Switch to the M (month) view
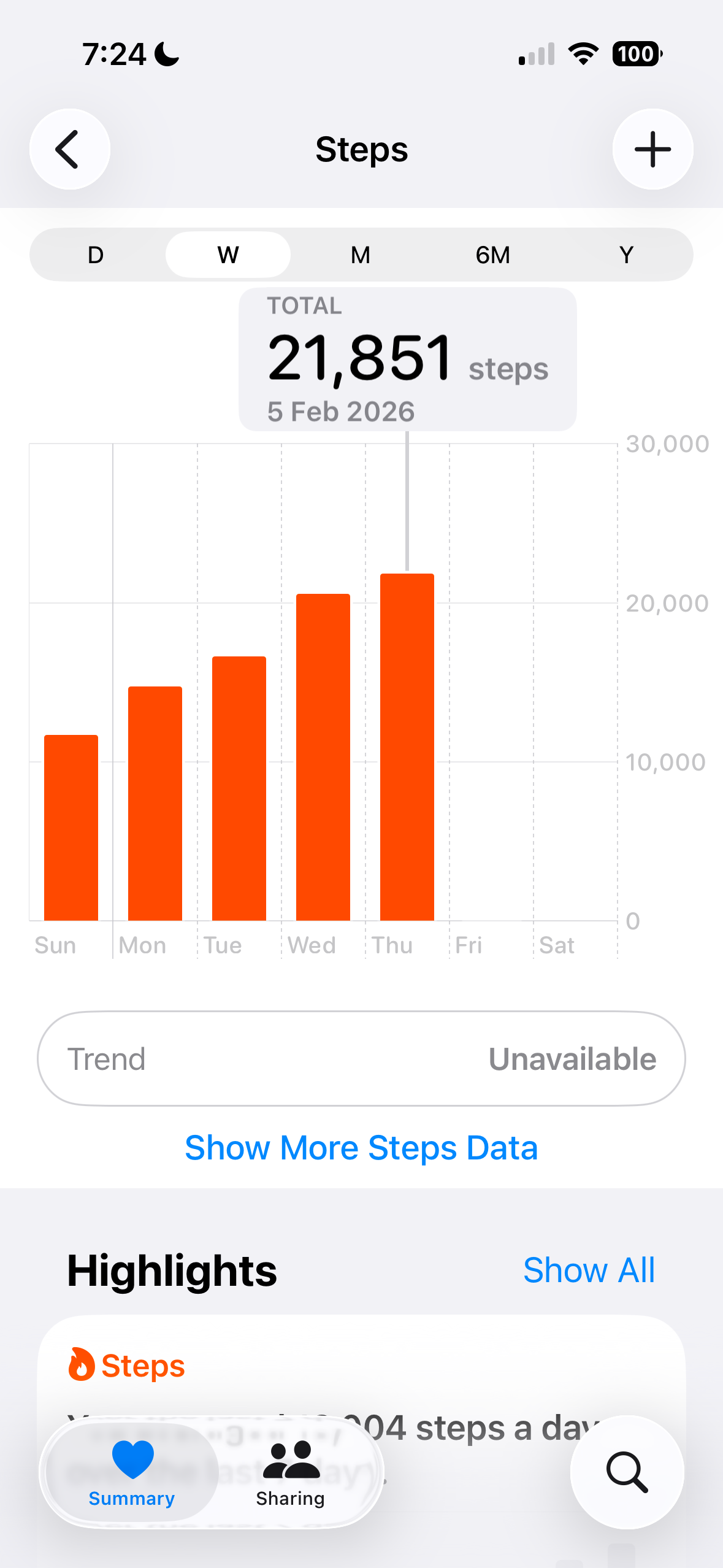723x1568 pixels. (361, 255)
